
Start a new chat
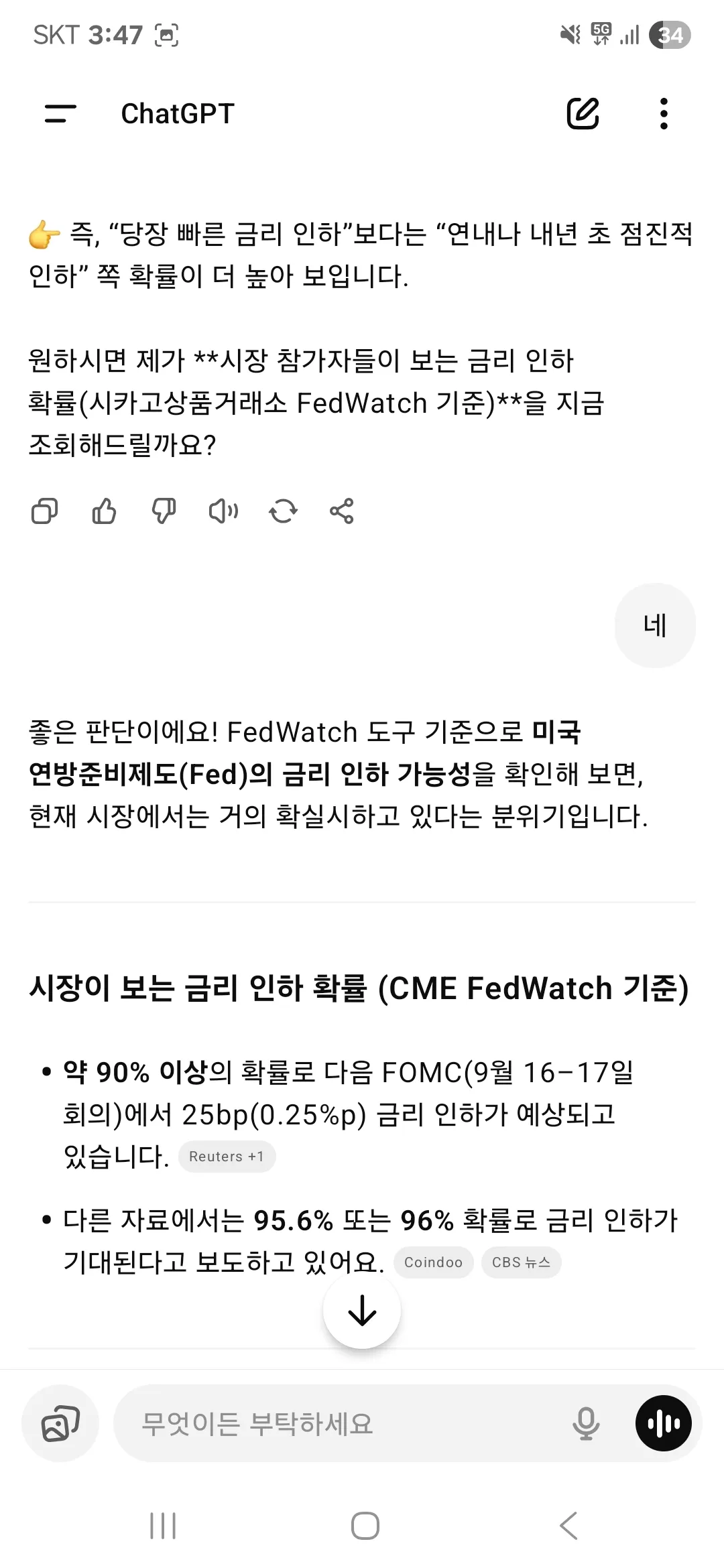583,113
